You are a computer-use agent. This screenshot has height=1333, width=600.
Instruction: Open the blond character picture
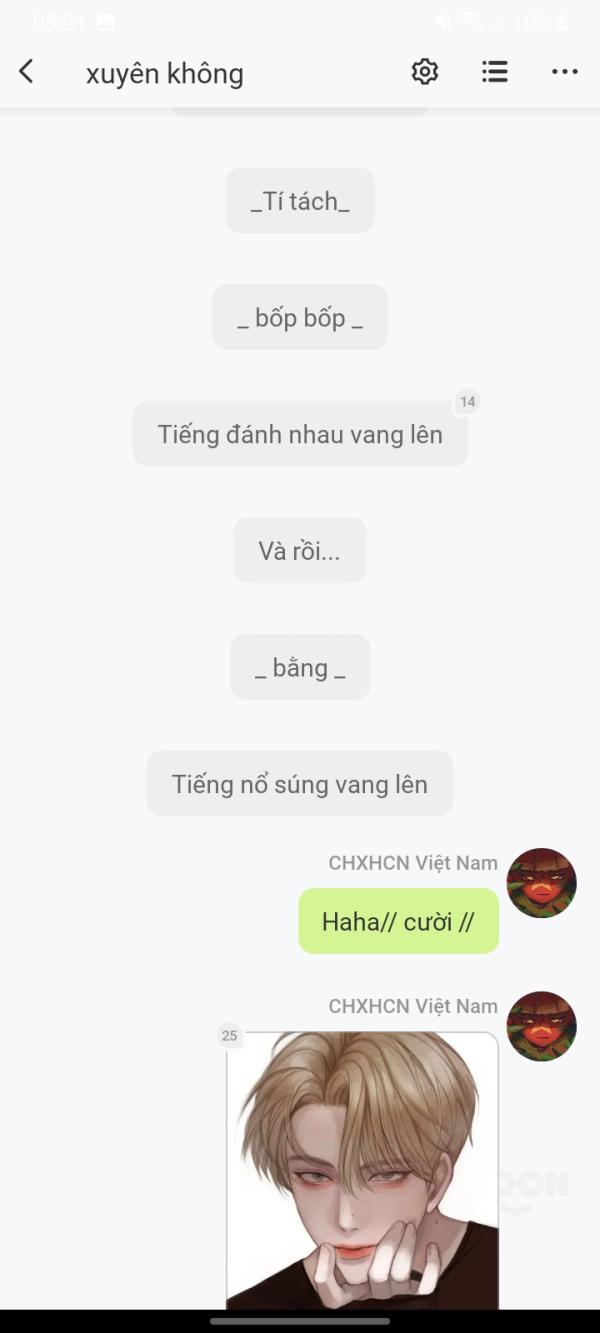(x=362, y=1170)
